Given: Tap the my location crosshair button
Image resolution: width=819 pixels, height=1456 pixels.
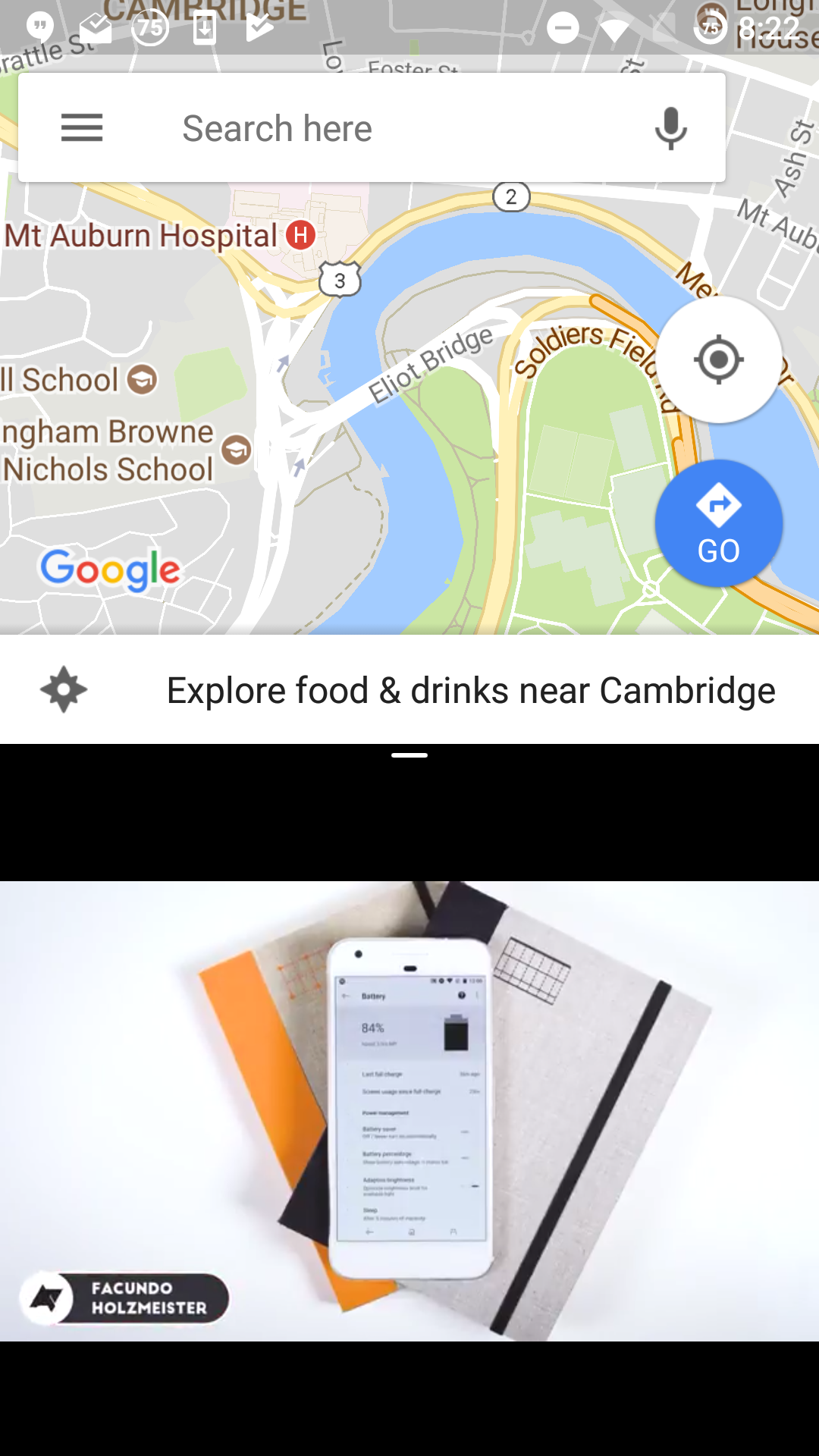Looking at the screenshot, I should coord(717,359).
